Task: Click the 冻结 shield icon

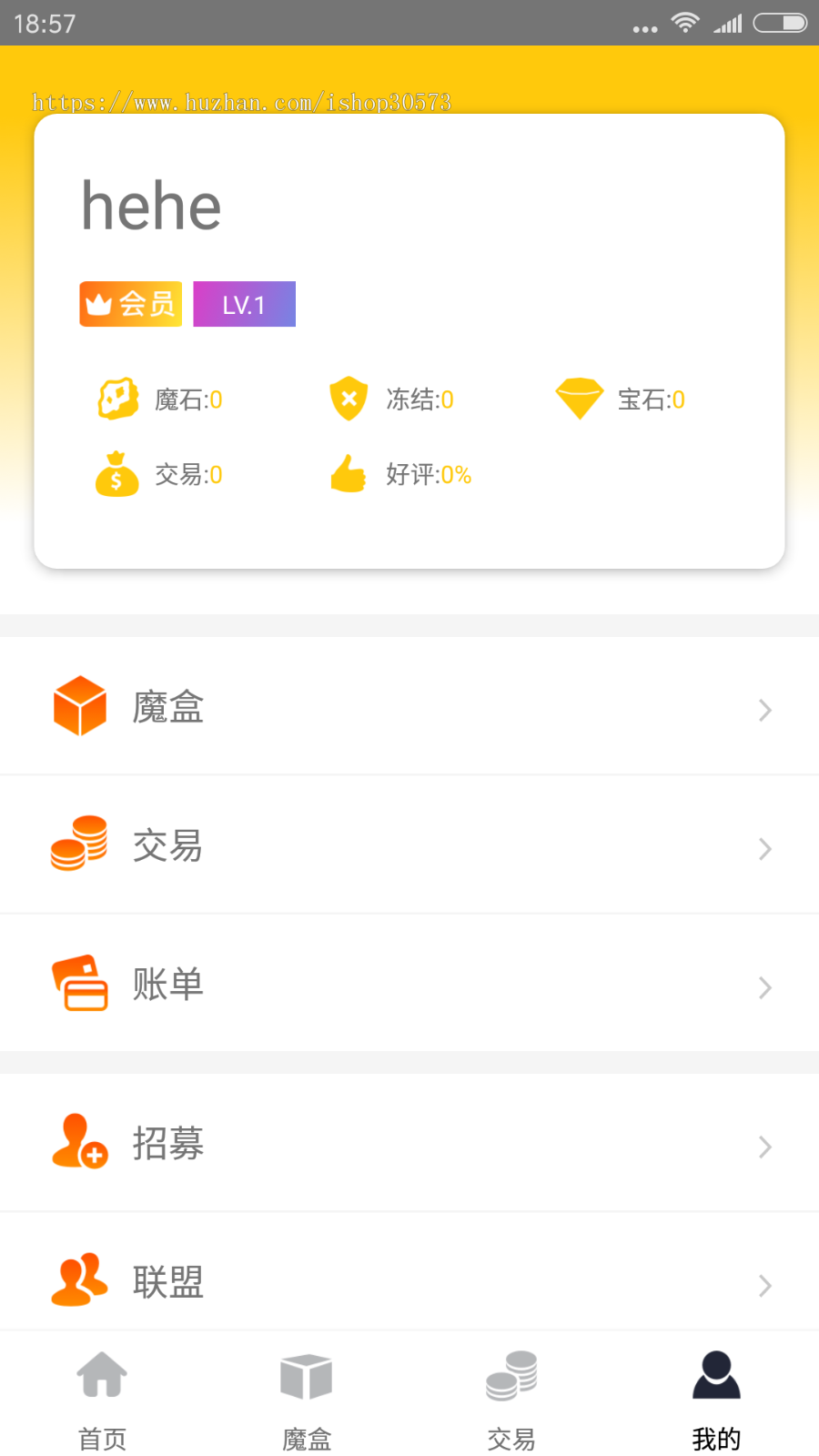Action: 348,399
